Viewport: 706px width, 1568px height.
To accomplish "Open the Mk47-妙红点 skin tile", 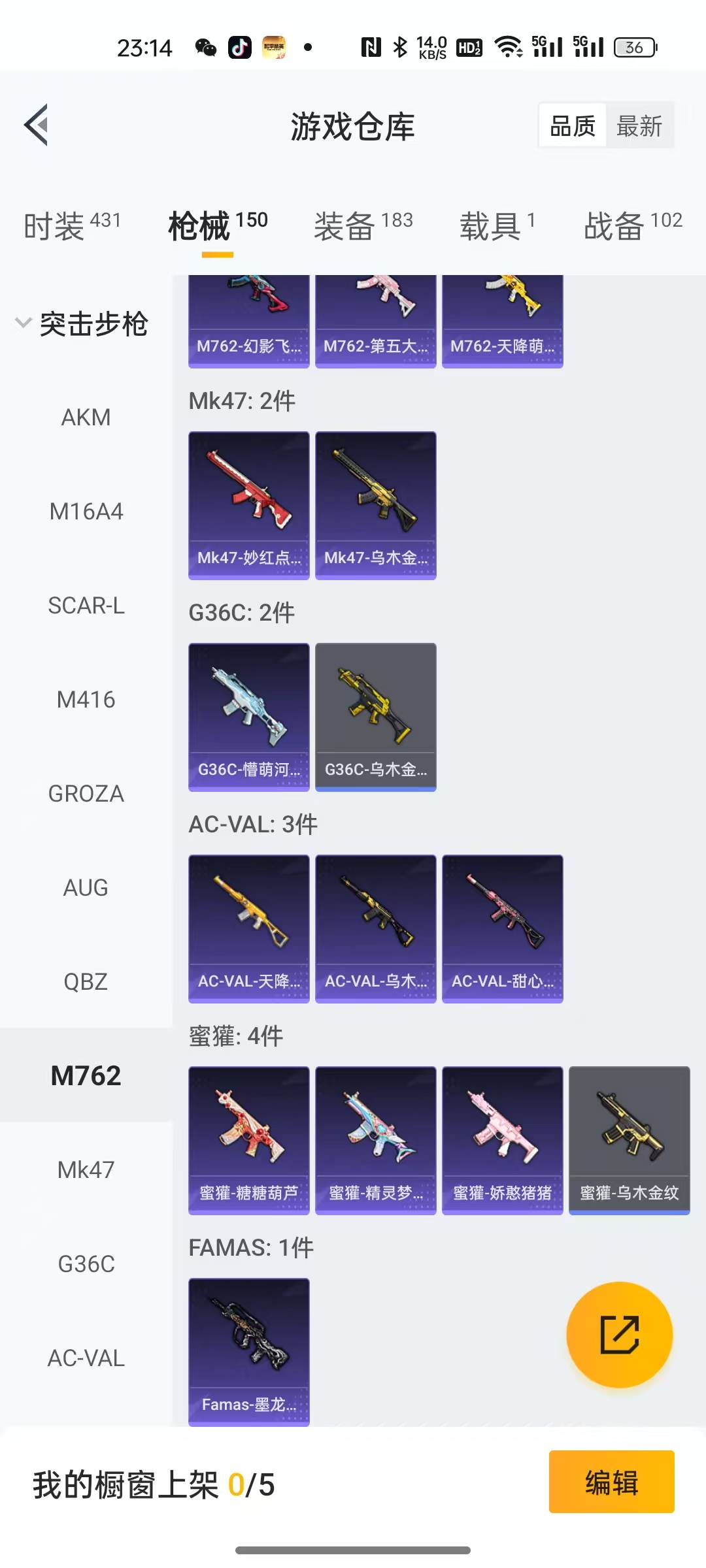I will [249, 505].
